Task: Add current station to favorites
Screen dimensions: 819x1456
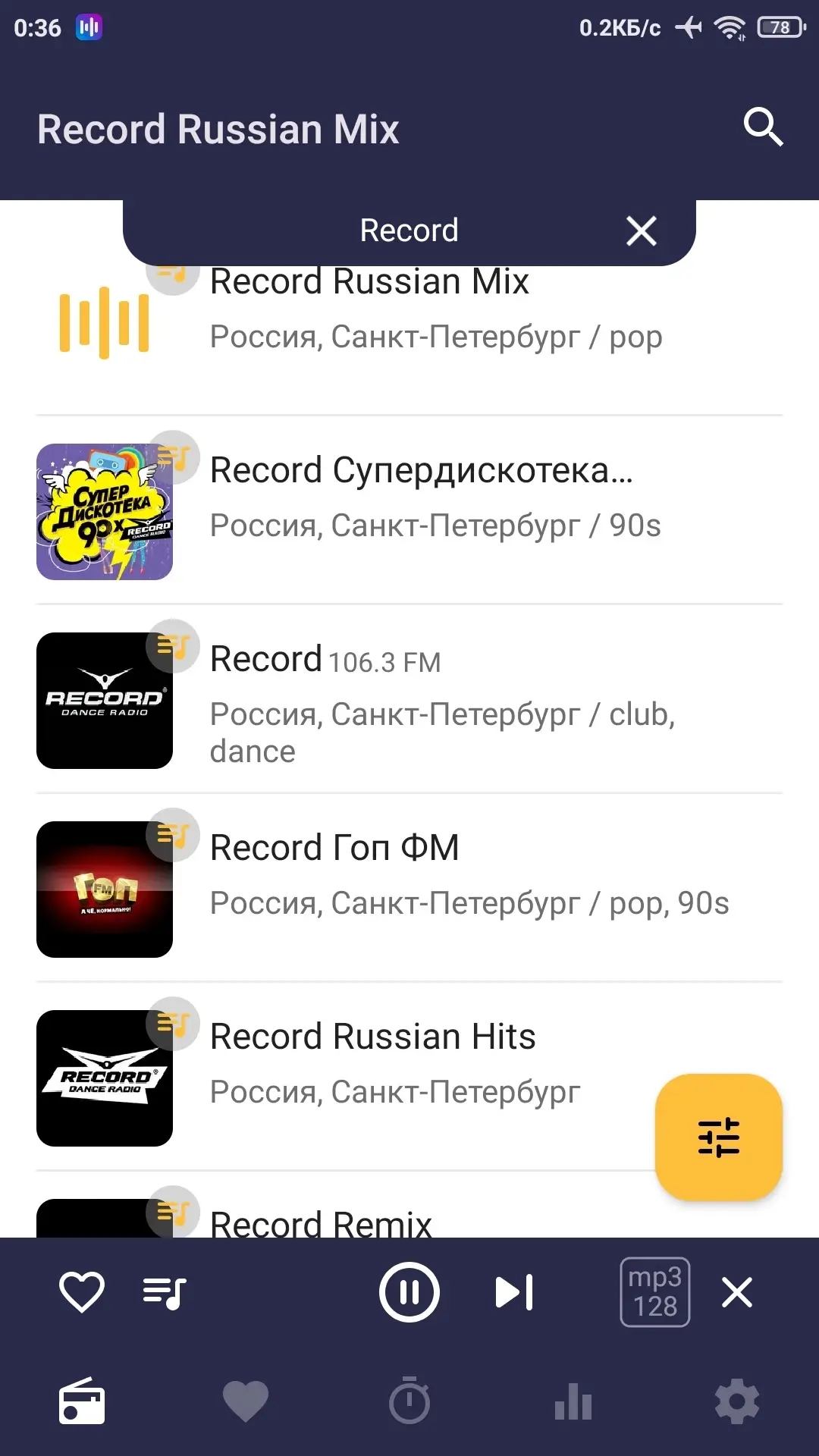Action: click(82, 1292)
